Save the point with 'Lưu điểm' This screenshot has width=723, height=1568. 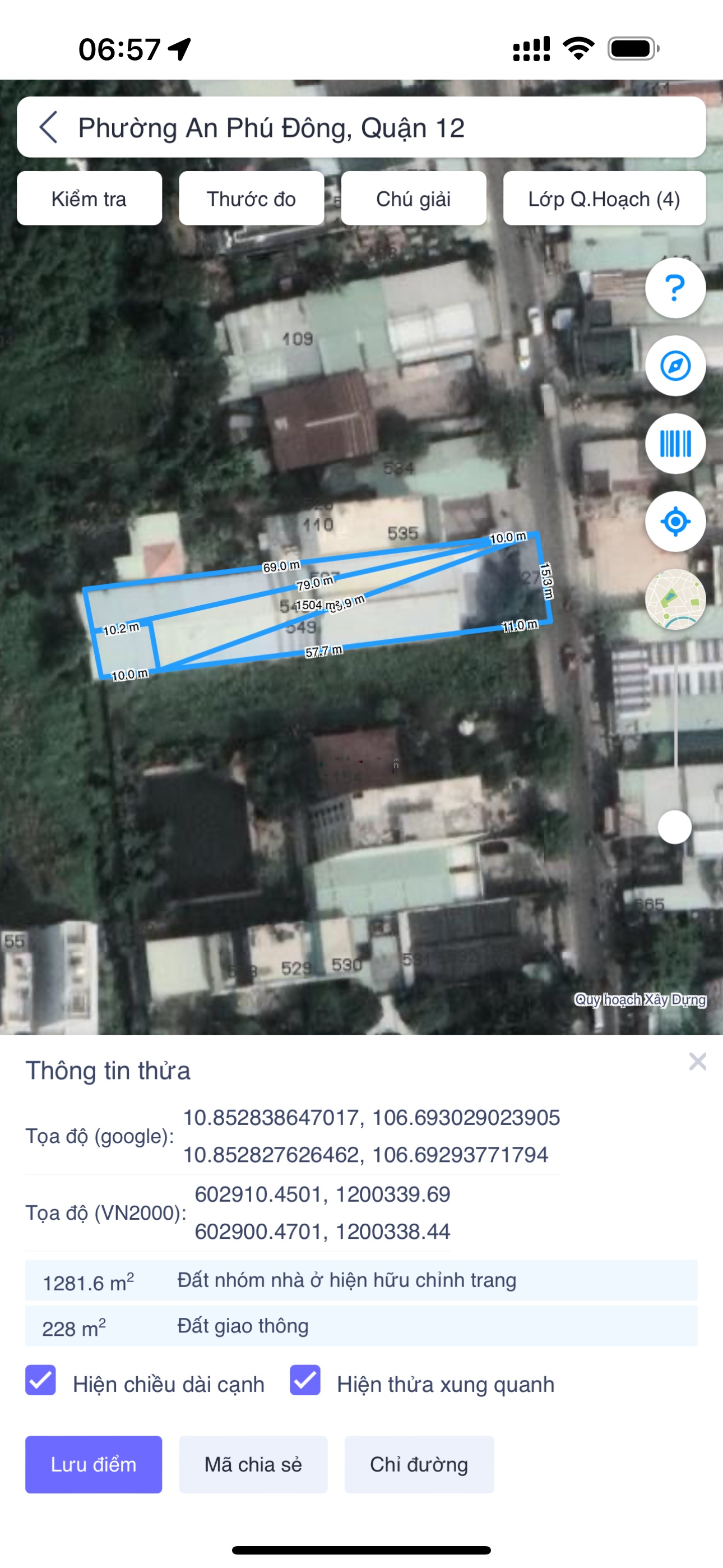pos(94,1464)
